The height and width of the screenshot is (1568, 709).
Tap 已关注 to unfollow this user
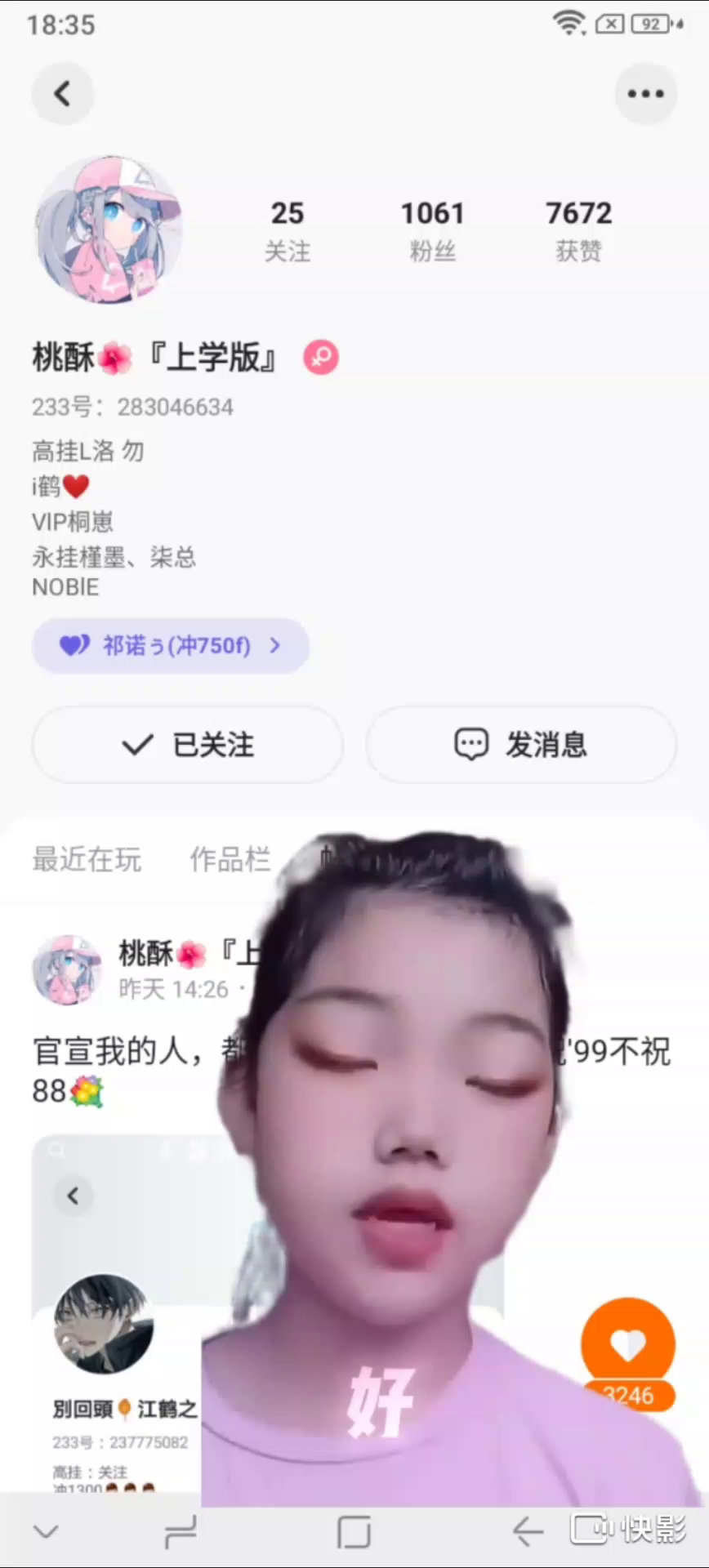(x=187, y=745)
